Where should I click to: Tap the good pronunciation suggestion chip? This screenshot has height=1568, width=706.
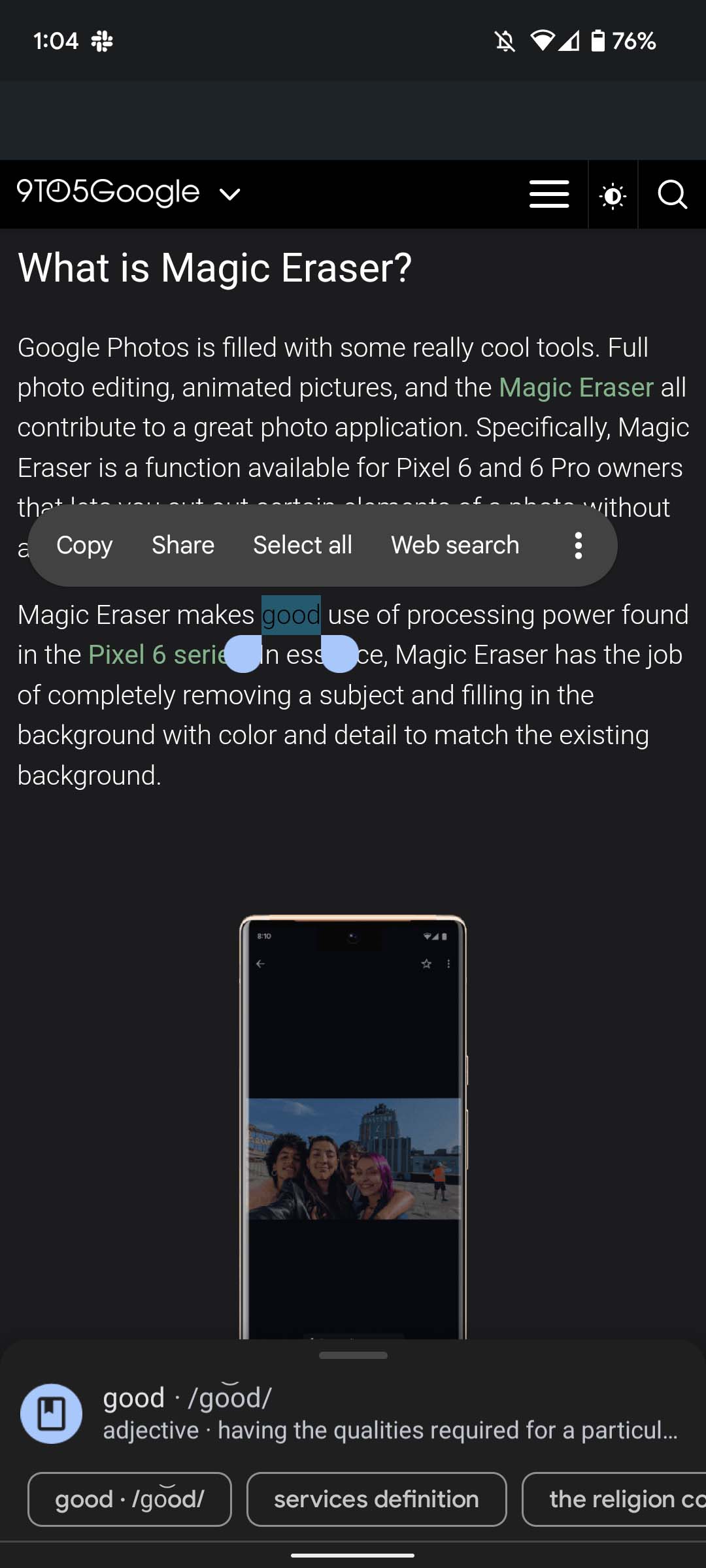tap(129, 1500)
